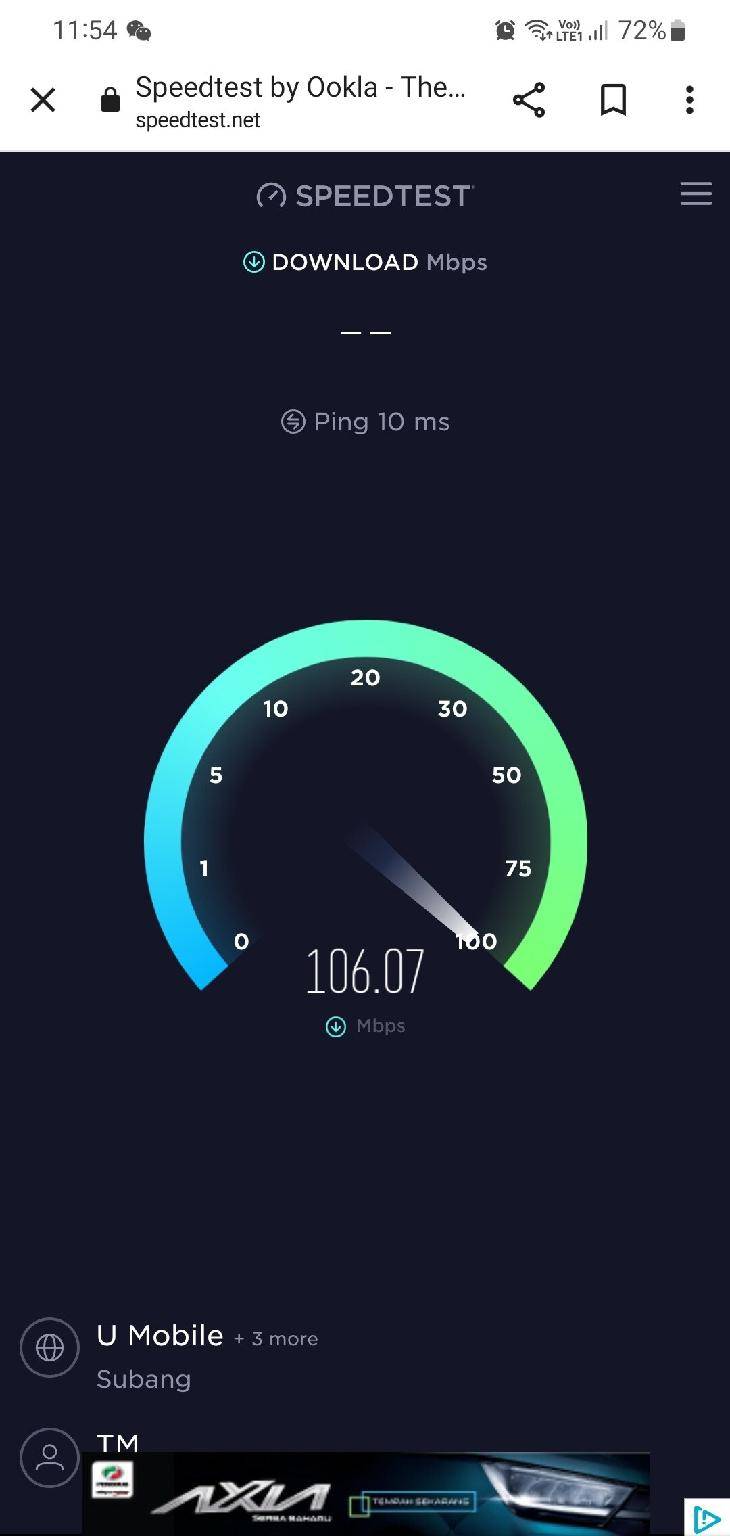Bookmark this Speedtest page
The image size is (730, 1536).
tap(612, 100)
